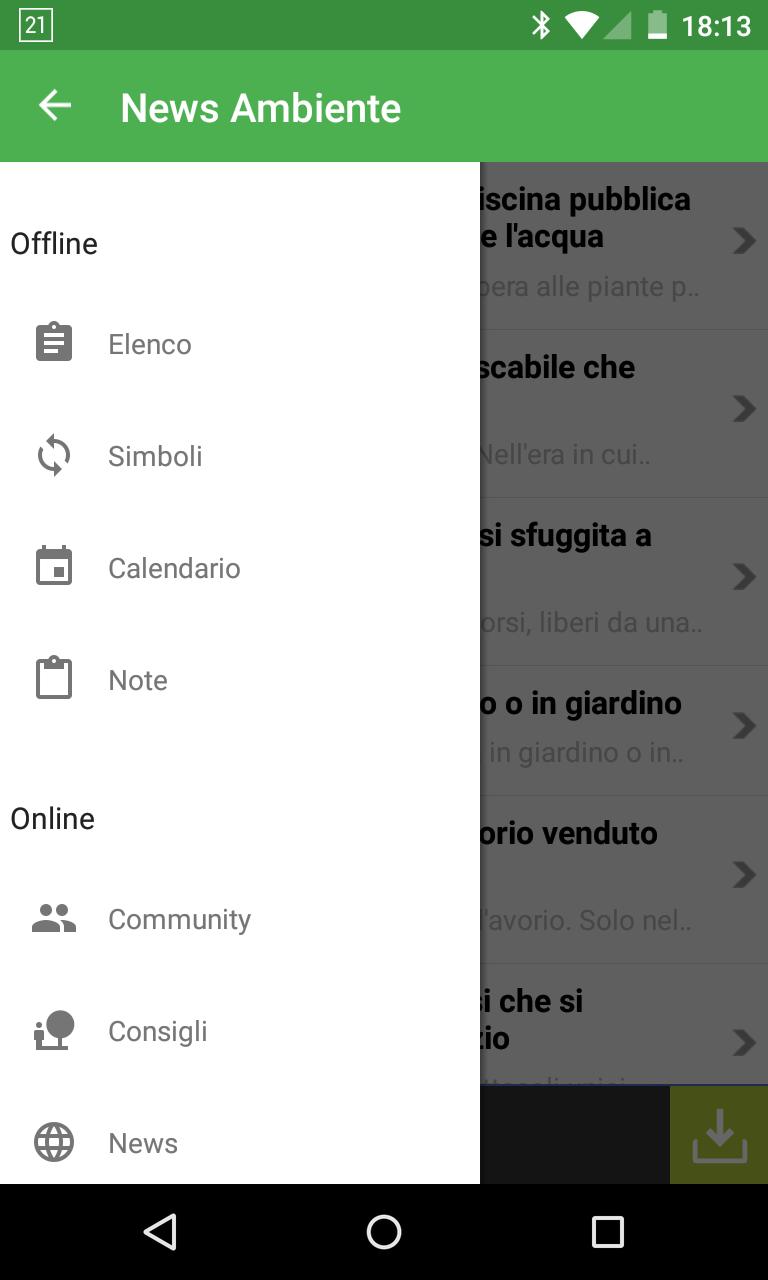The height and width of the screenshot is (1280, 768).
Task: Expand the 'avorio venduto' news item chevron
Action: pyautogui.click(x=744, y=875)
